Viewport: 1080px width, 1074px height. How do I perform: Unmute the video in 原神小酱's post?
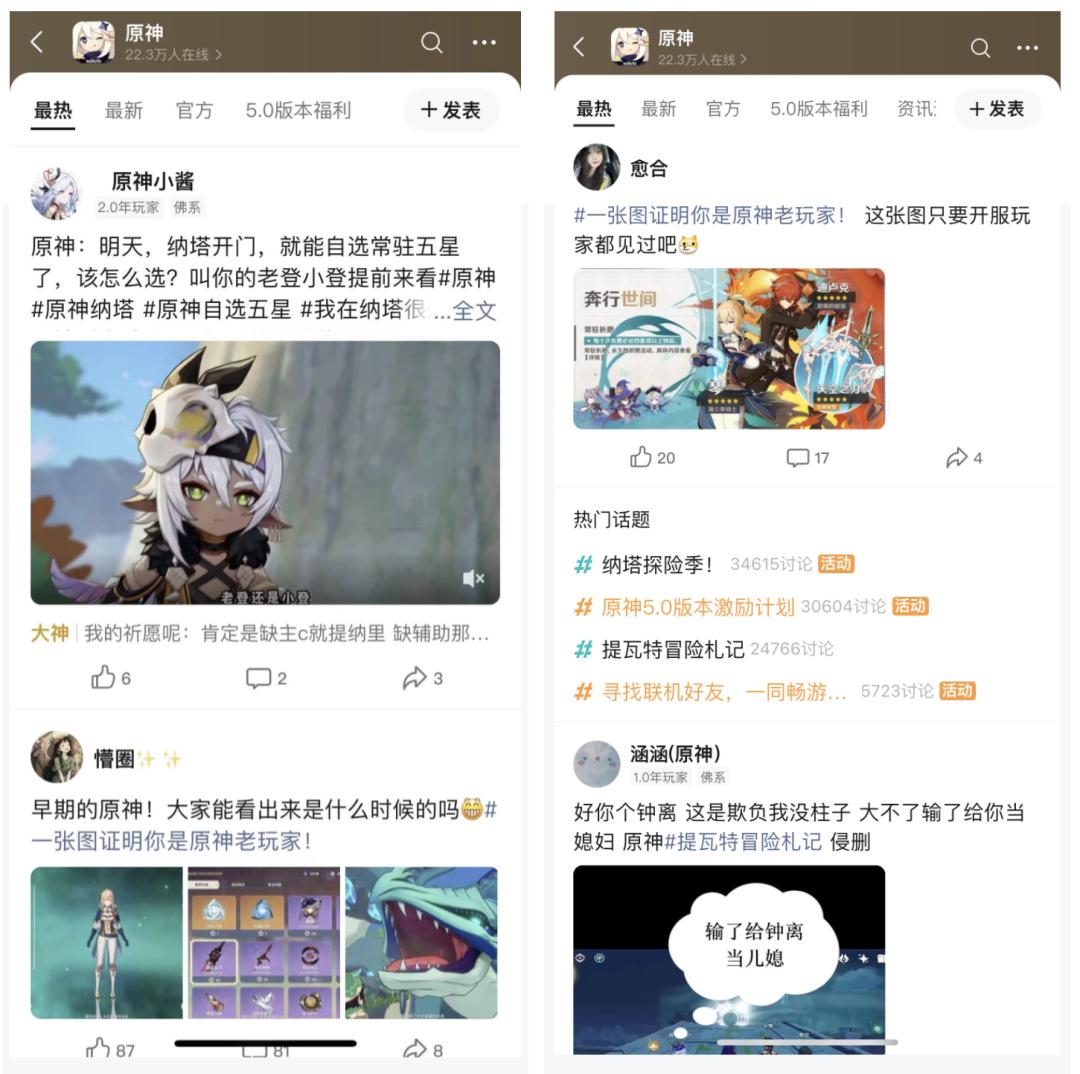click(474, 579)
